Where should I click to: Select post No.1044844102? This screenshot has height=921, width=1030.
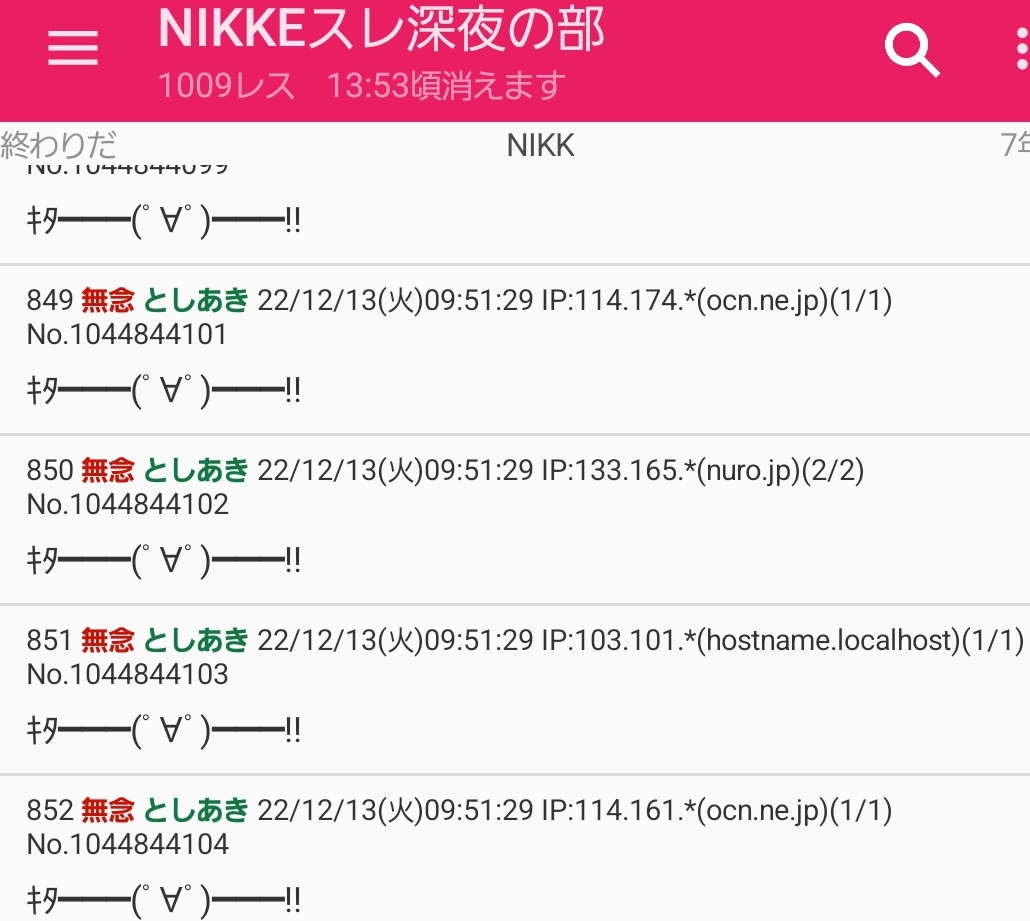tap(128, 504)
